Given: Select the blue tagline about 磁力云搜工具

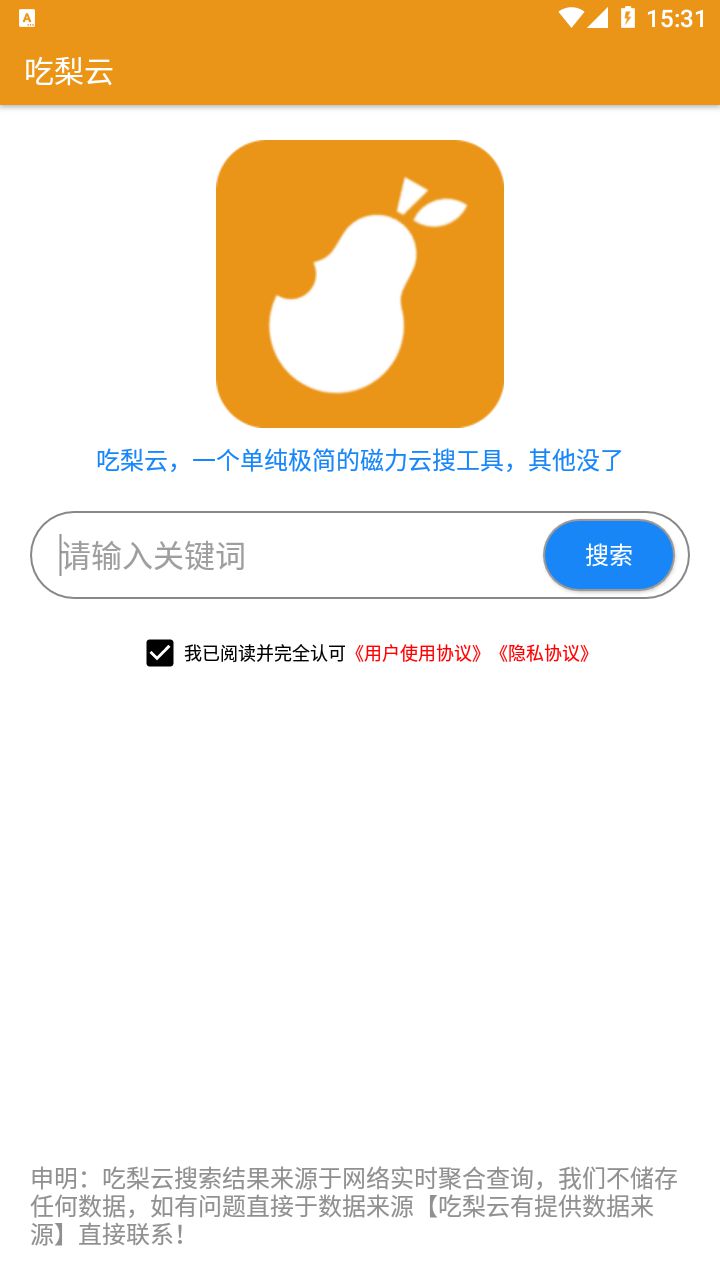Looking at the screenshot, I should (358, 459).
